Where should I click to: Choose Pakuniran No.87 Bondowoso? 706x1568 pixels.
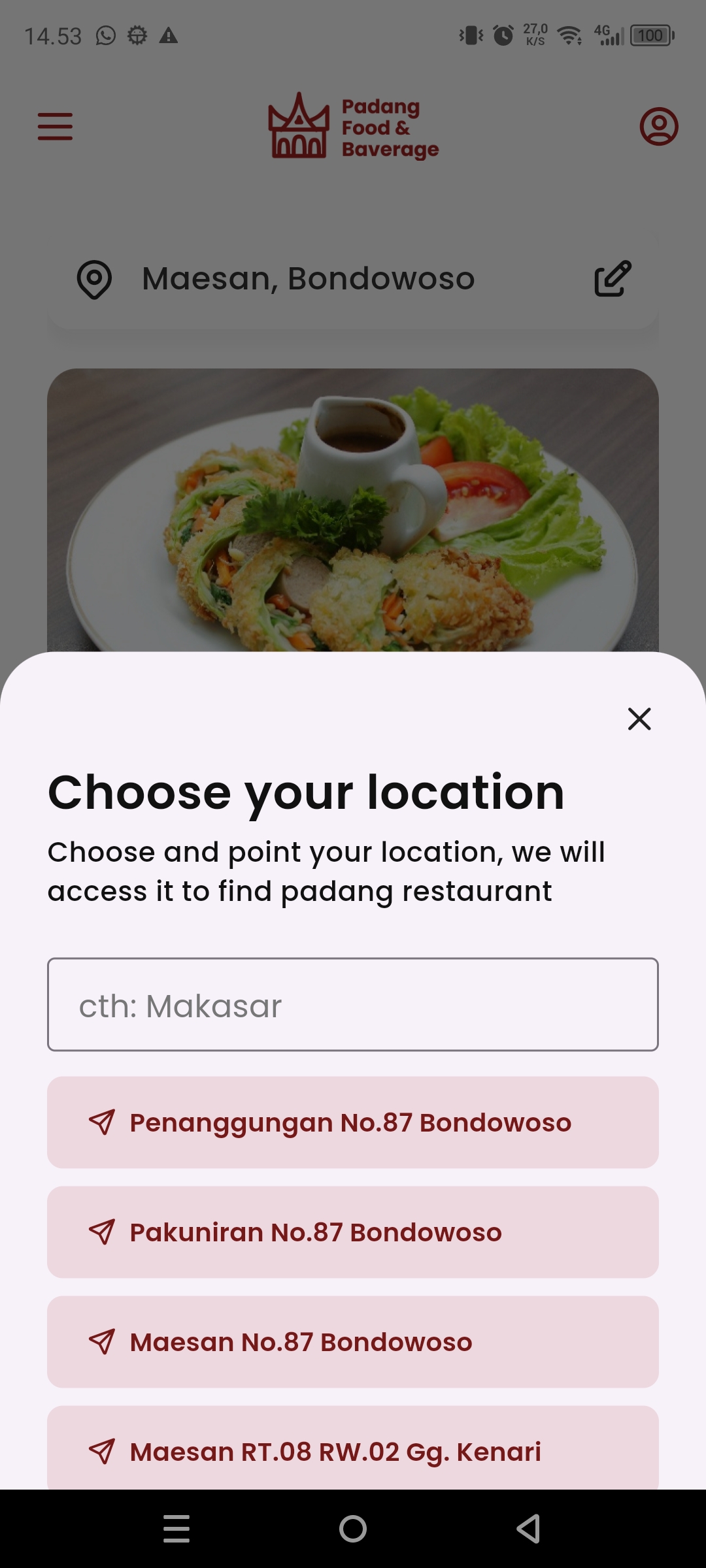coord(353,1232)
